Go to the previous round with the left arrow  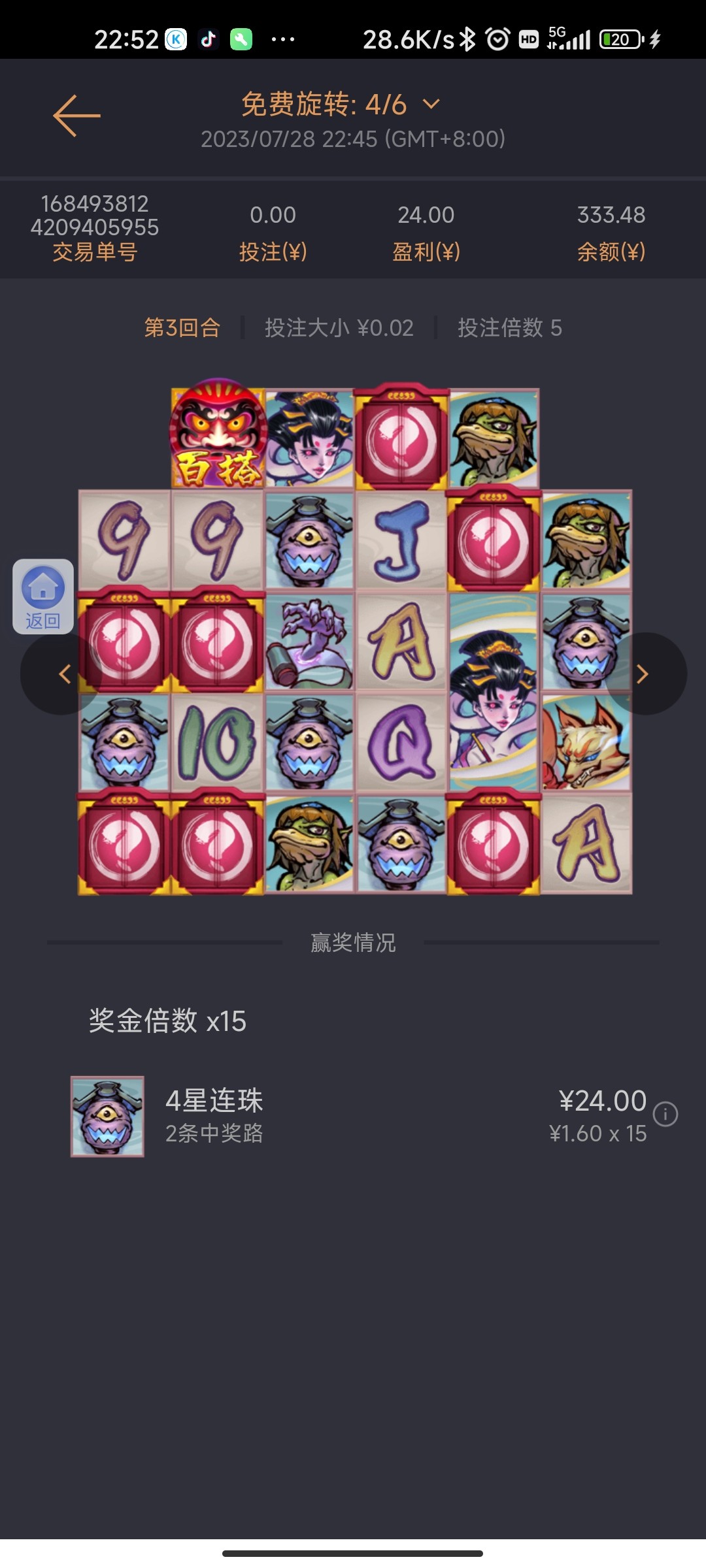click(x=63, y=674)
